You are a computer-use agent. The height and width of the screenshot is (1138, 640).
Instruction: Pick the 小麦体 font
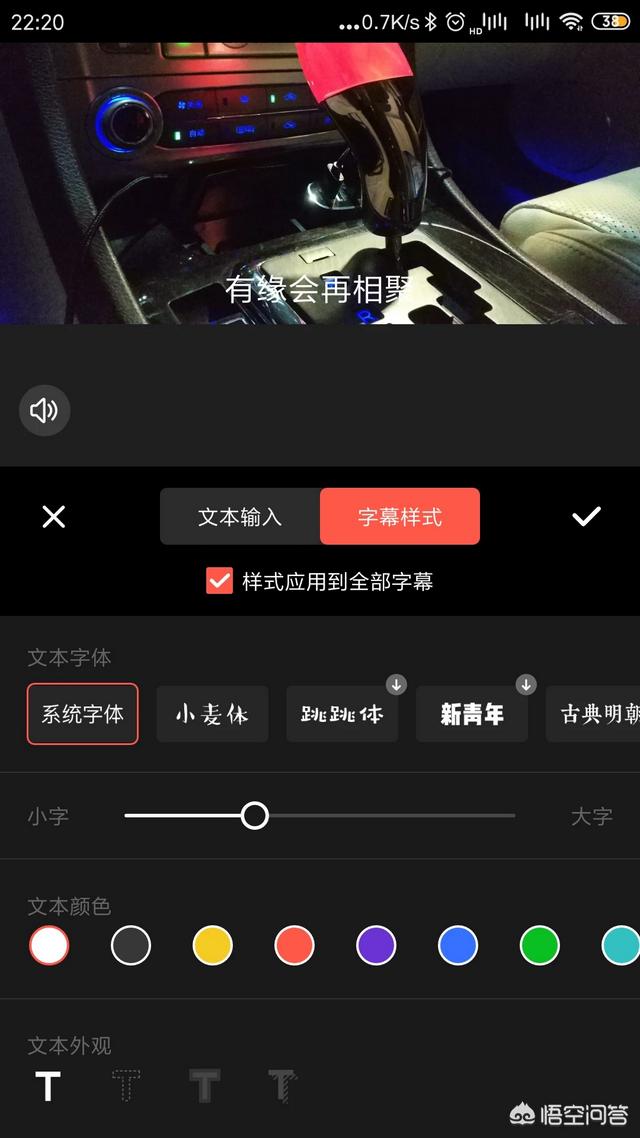tap(212, 714)
